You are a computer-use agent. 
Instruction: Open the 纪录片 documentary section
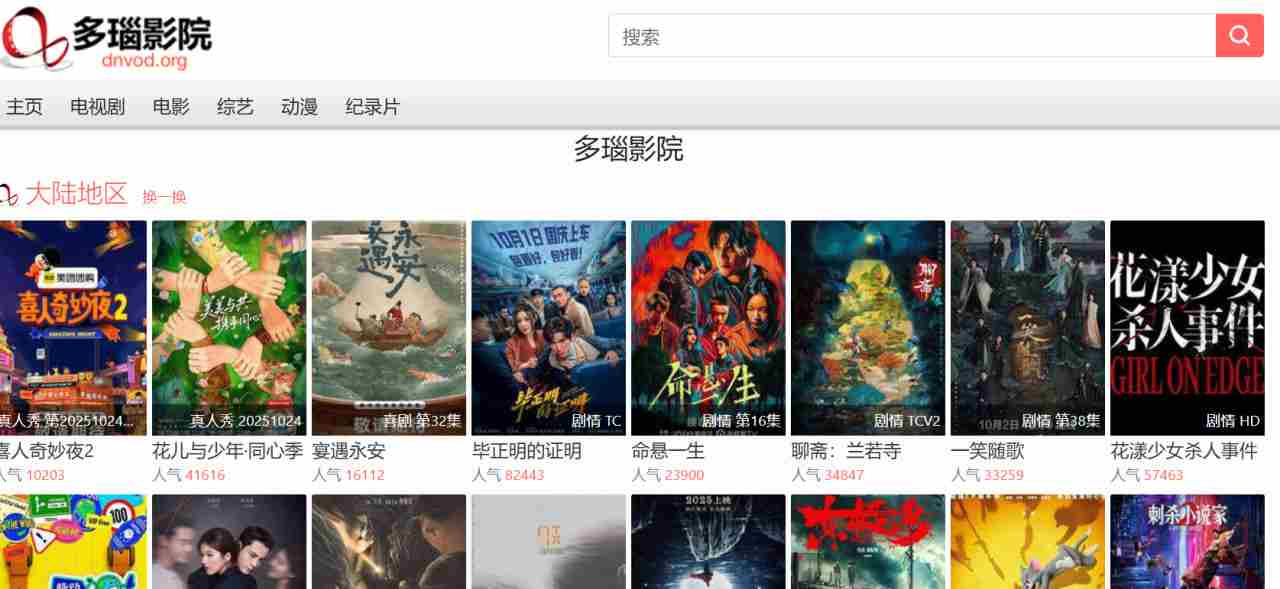coord(372,107)
